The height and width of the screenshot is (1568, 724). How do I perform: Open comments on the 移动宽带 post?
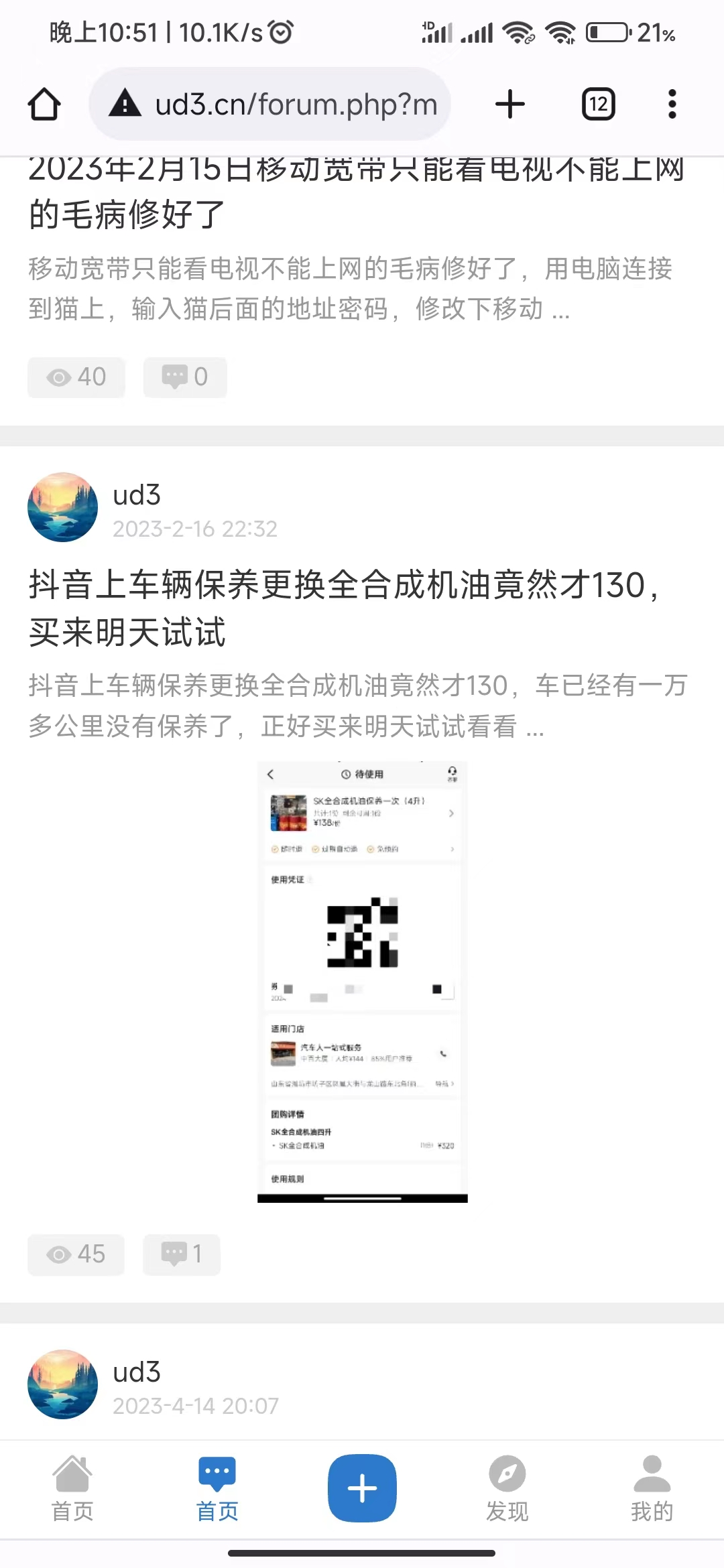pos(185,377)
